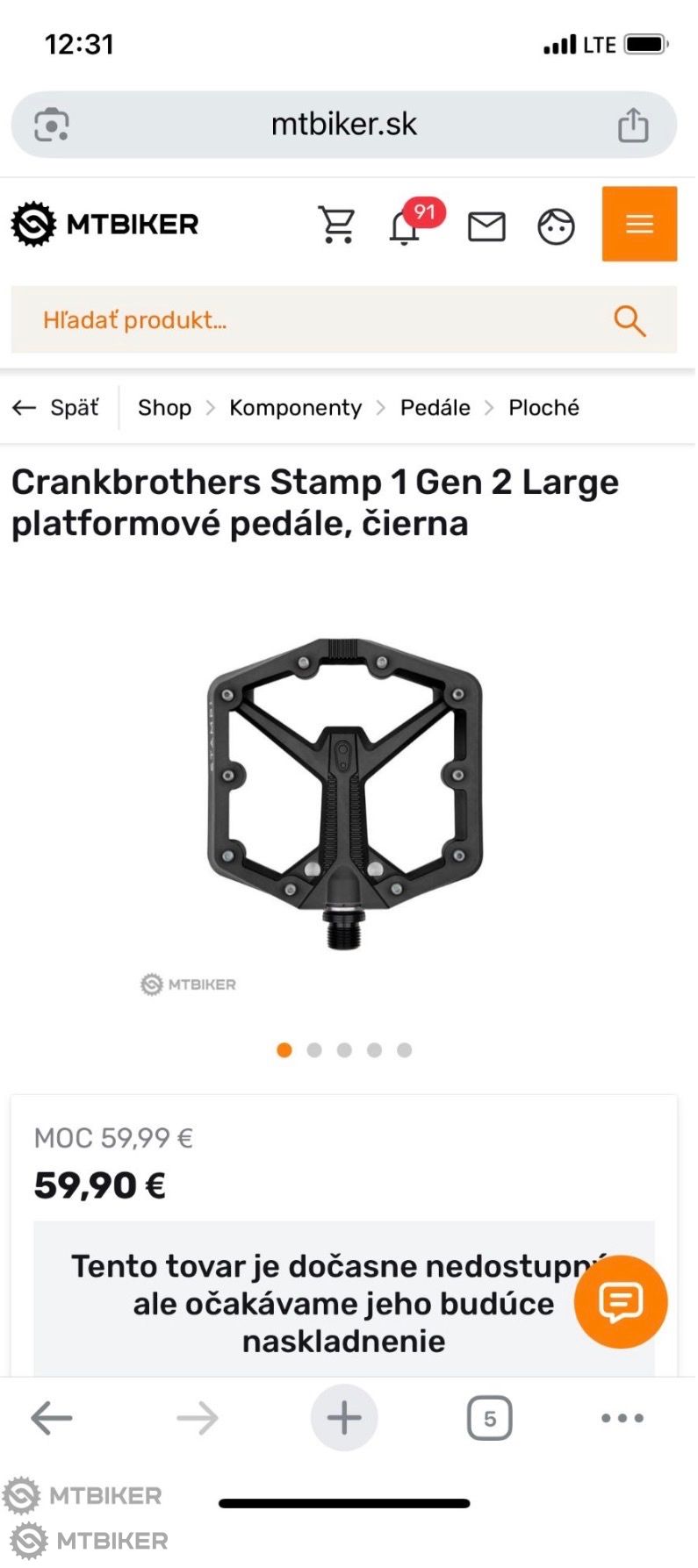Tap the mtbiker.sk address bar
The height and width of the screenshot is (1568, 698).
(343, 125)
